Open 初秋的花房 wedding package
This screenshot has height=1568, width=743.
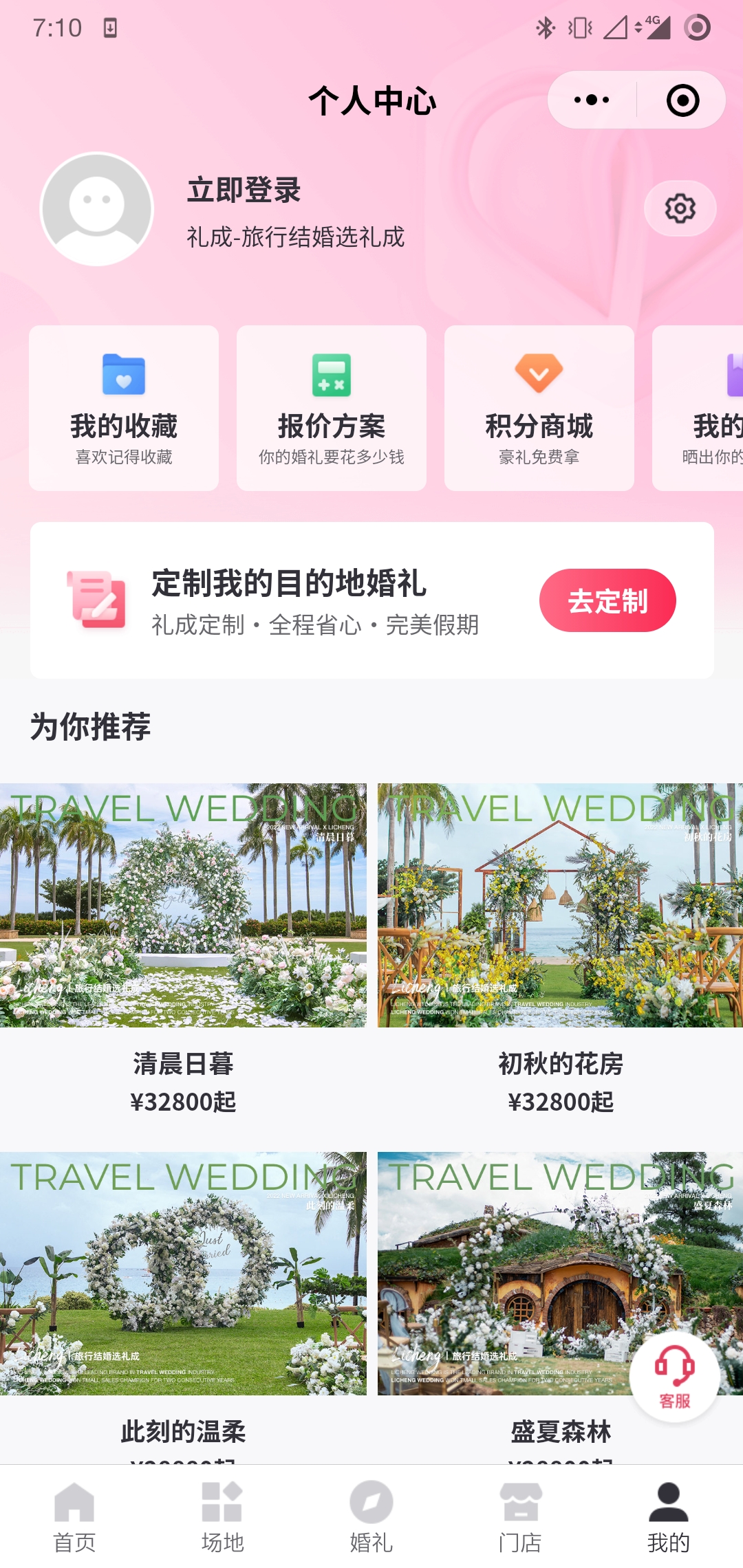pyautogui.click(x=560, y=905)
